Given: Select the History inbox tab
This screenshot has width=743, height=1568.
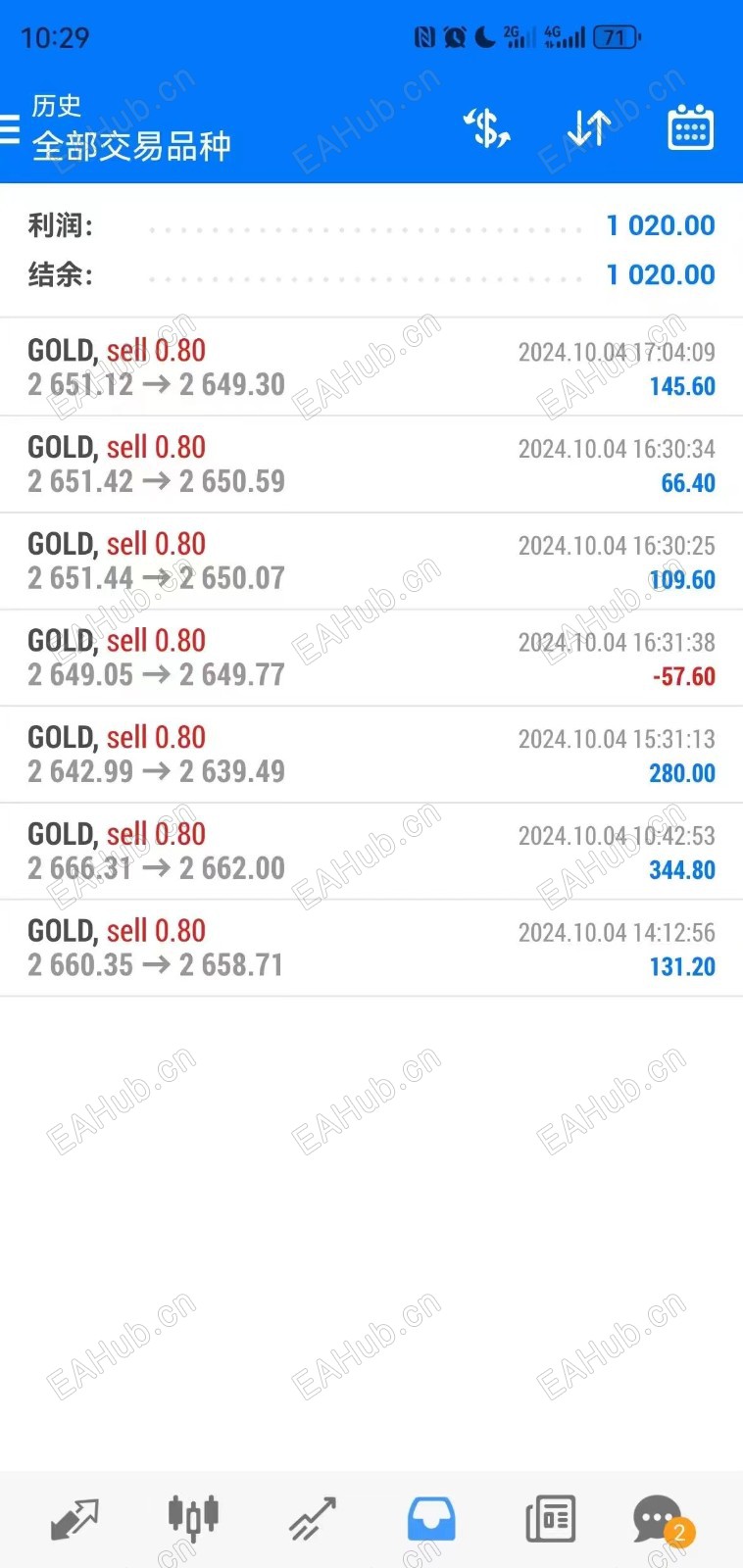Looking at the screenshot, I should click(x=431, y=1520).
